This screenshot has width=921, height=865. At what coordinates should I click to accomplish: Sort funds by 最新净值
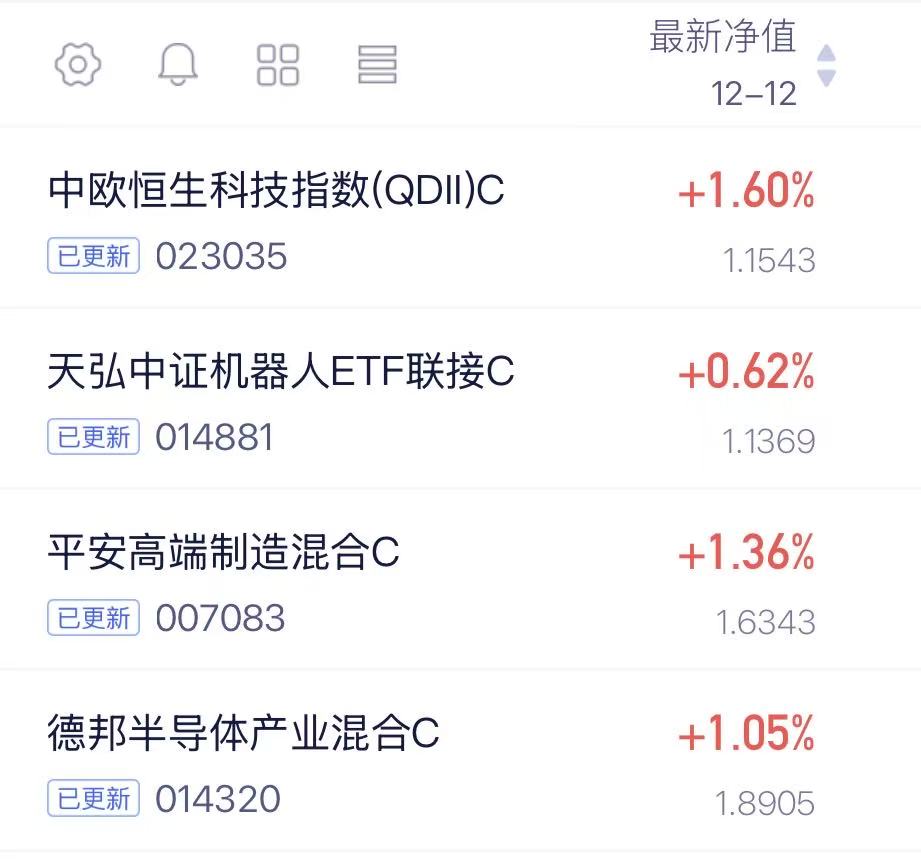pyautogui.click(x=825, y=65)
